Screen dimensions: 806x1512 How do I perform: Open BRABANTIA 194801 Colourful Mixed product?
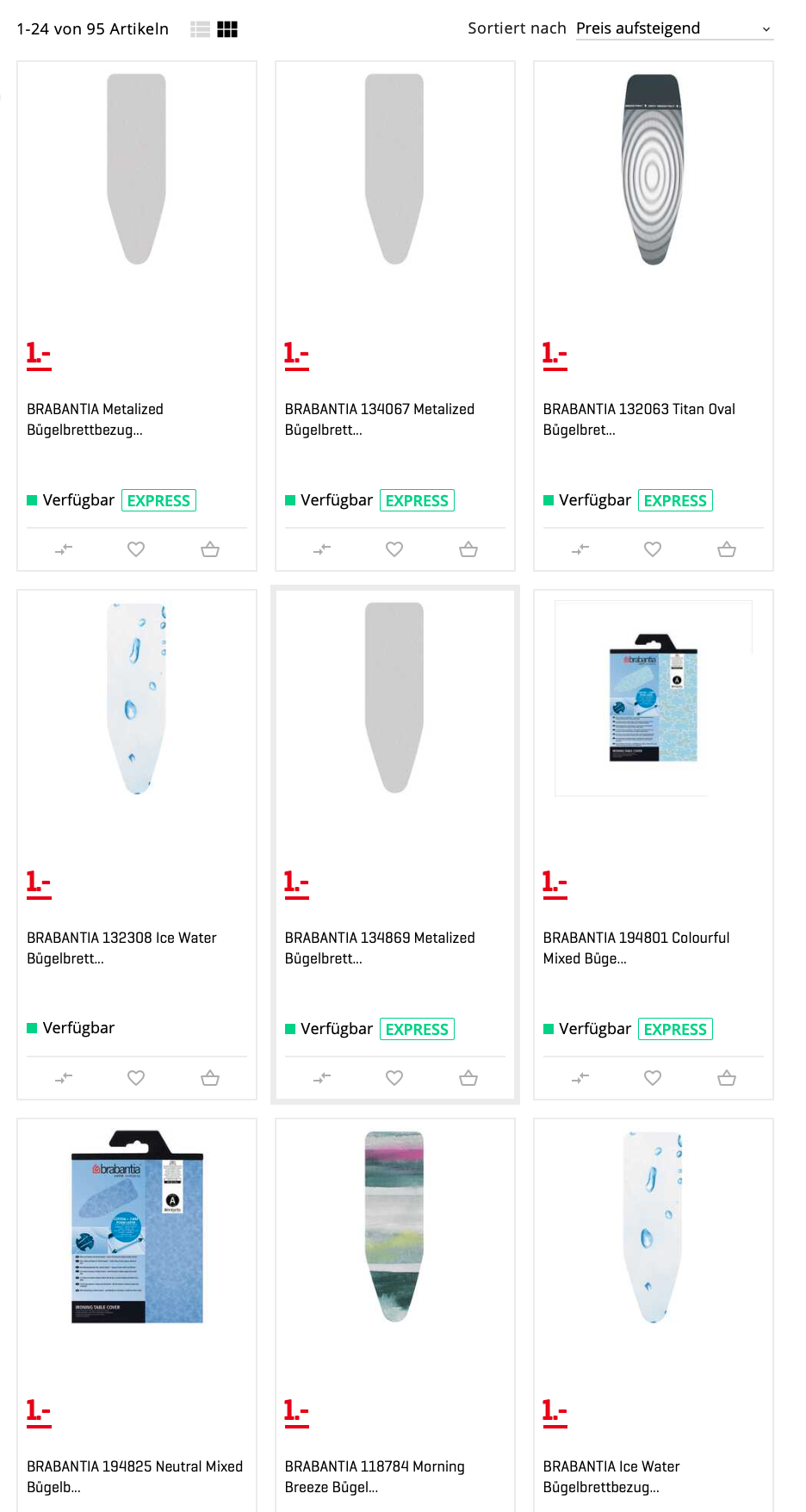pyautogui.click(x=635, y=947)
